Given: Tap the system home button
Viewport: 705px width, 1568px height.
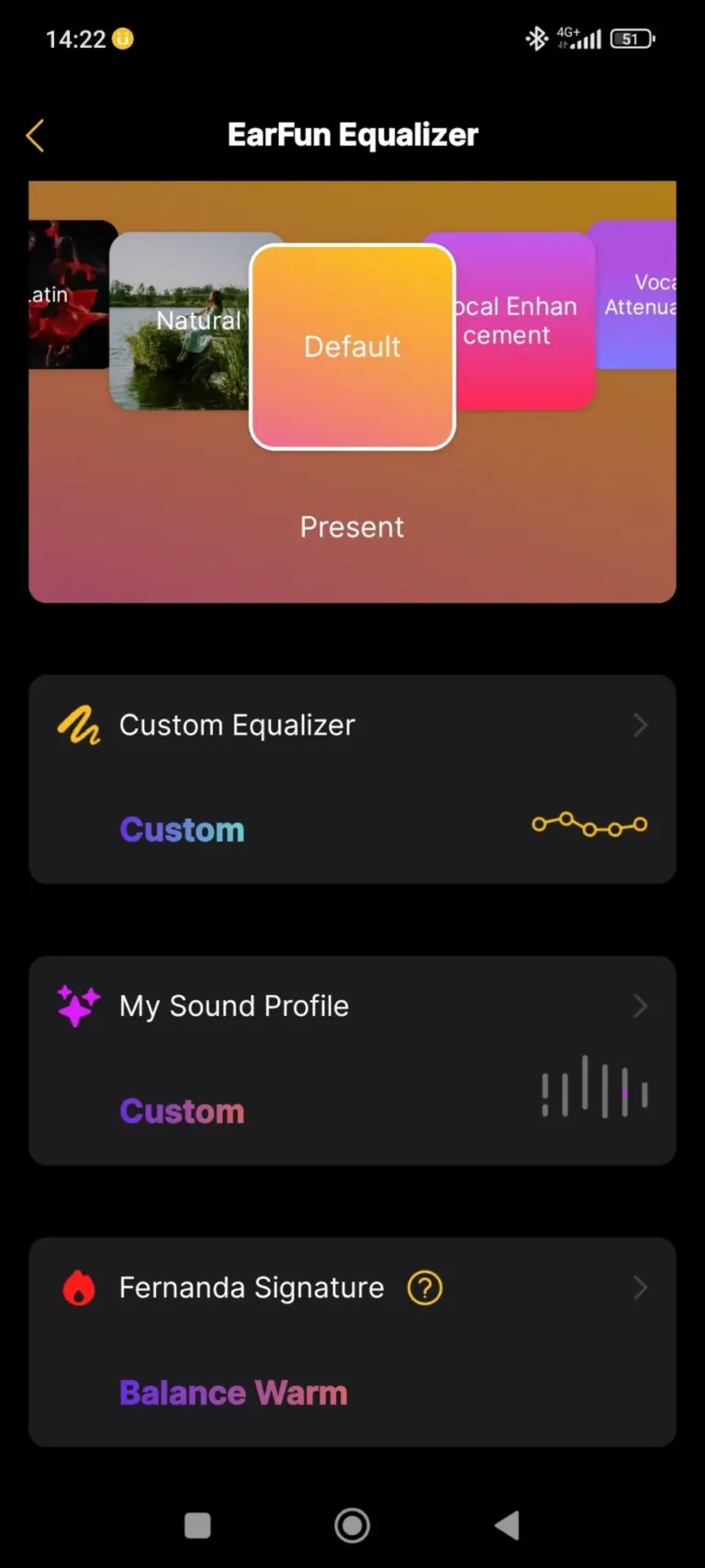Looking at the screenshot, I should (352, 1526).
